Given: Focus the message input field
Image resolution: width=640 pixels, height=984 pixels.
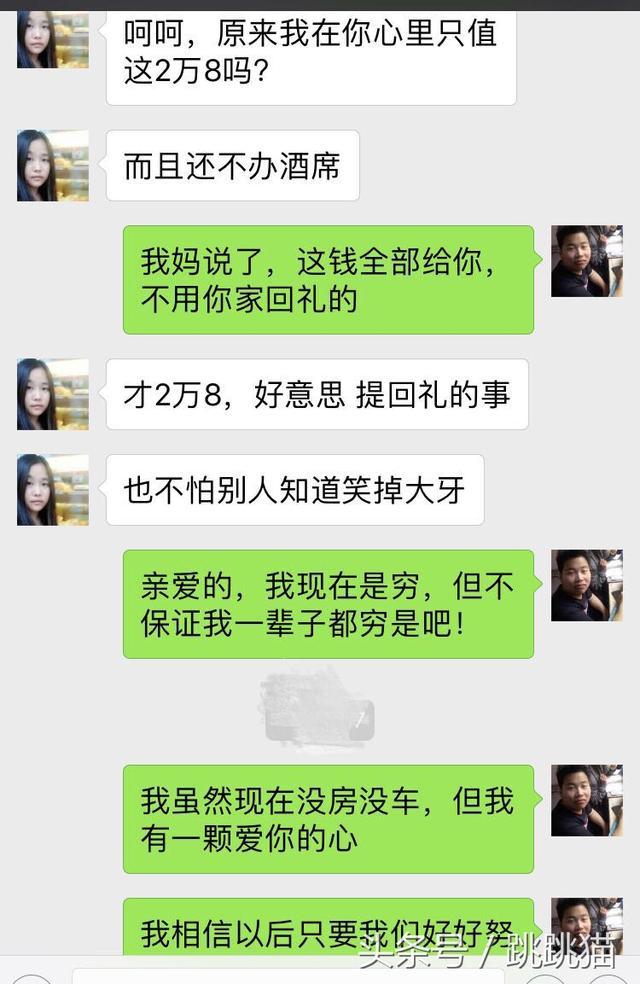Looking at the screenshot, I should point(300,976).
